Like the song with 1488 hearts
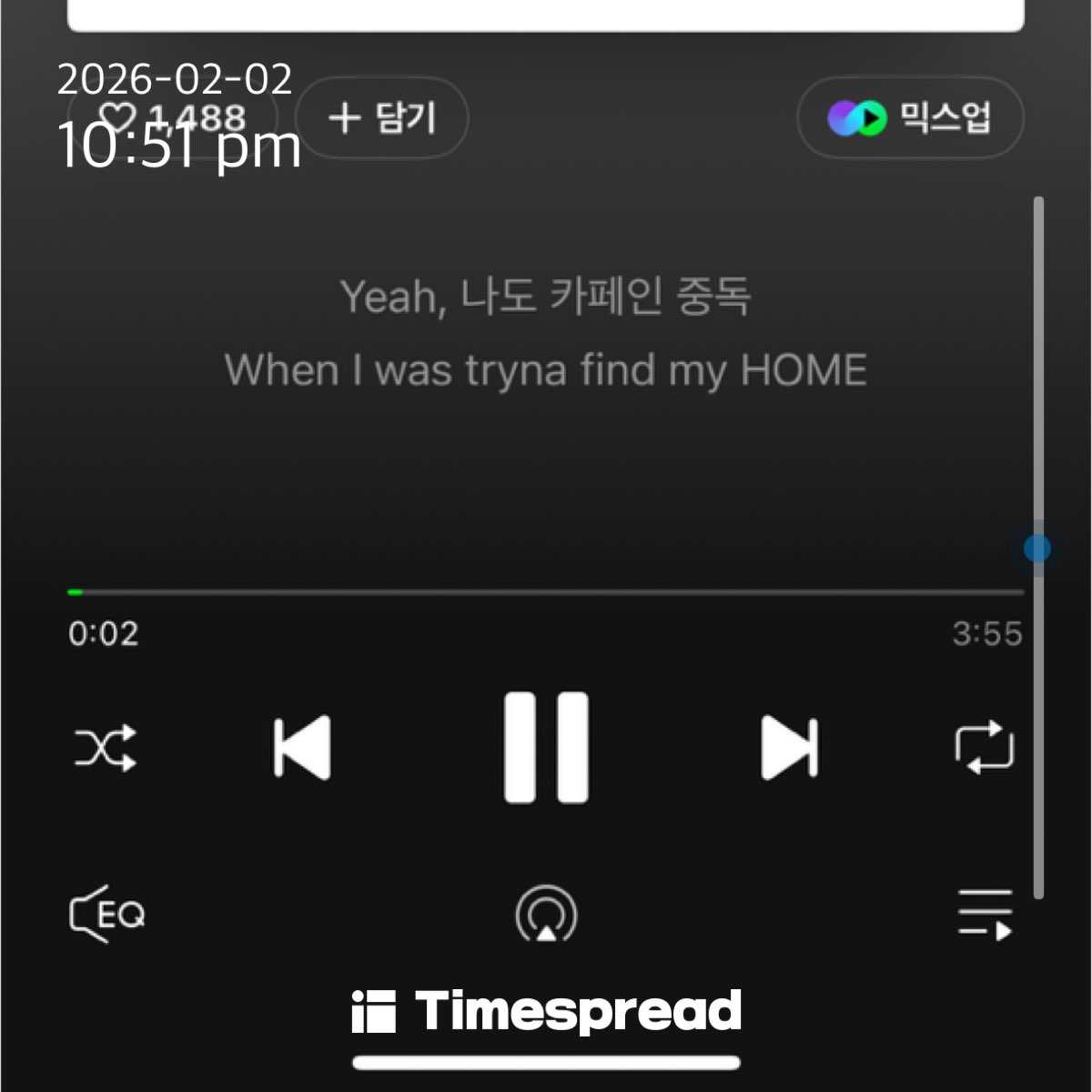The width and height of the screenshot is (1092, 1092). (173, 118)
